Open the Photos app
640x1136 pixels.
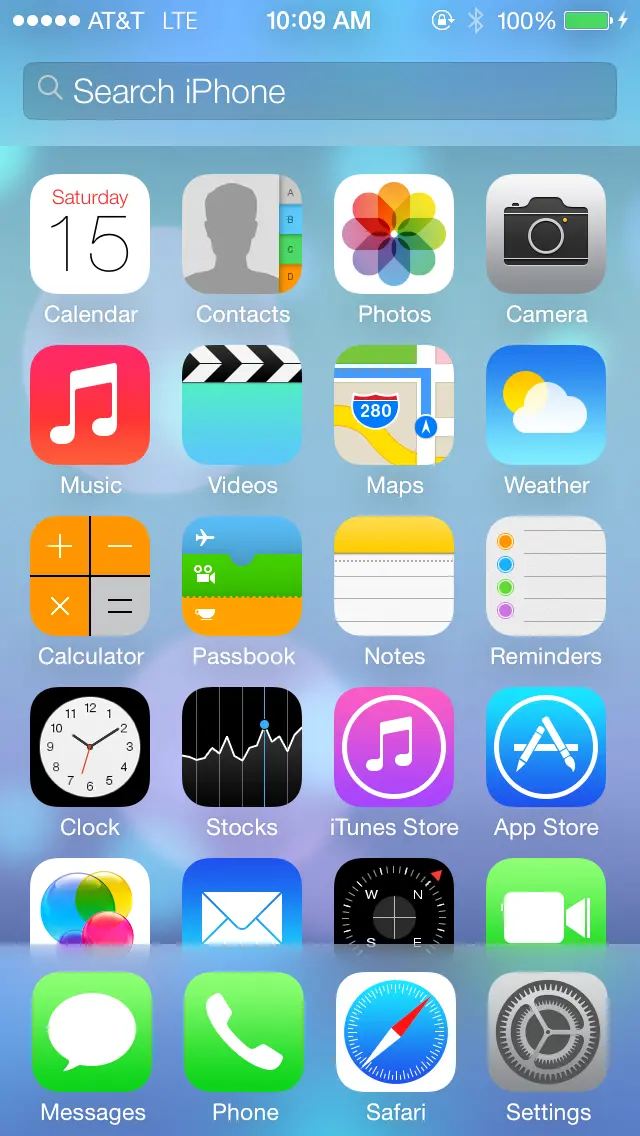tap(394, 234)
